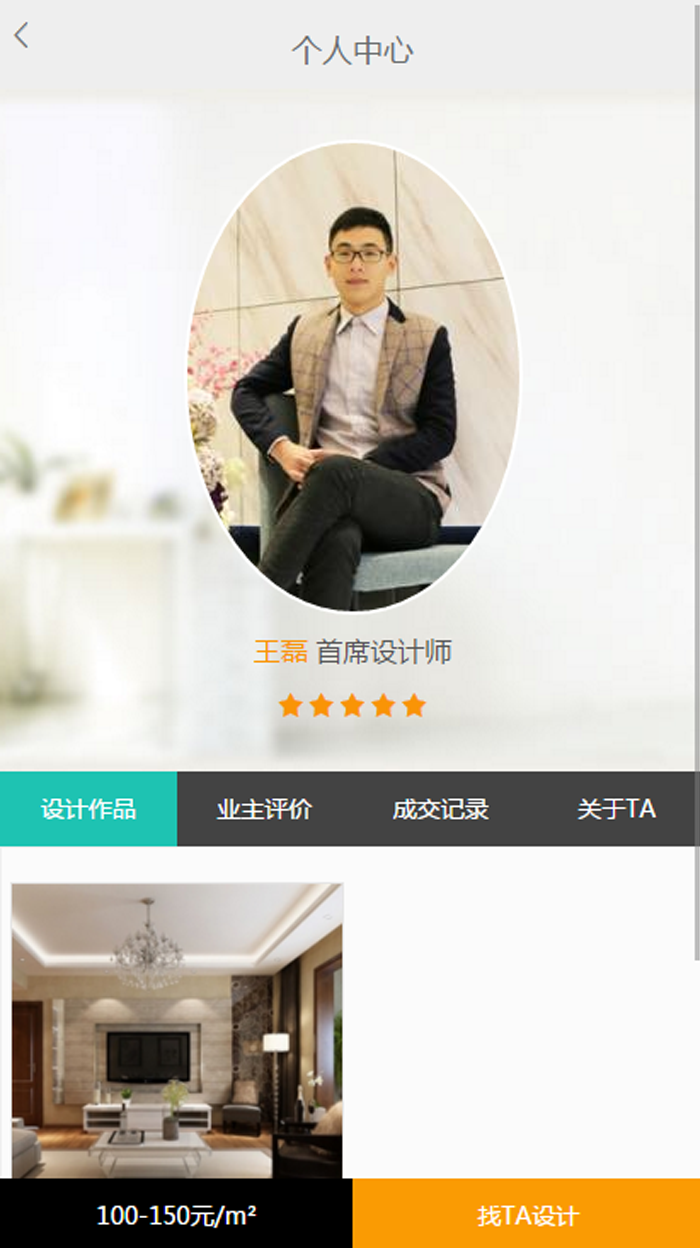Go back using the top-left arrow
700x1248 pixels.
tap(21, 37)
